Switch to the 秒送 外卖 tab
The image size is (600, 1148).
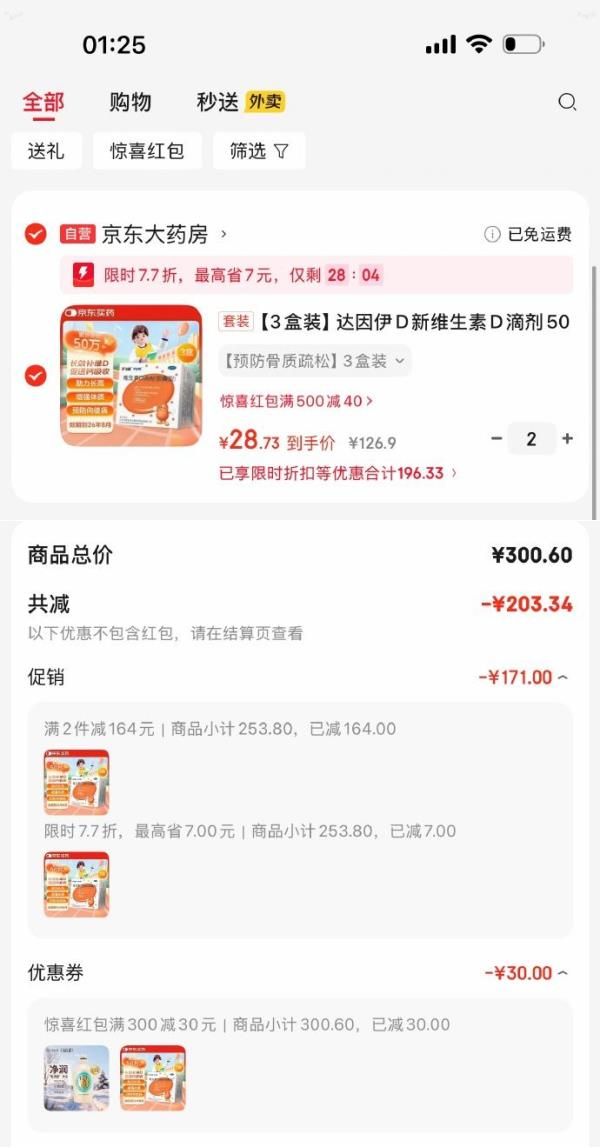pyautogui.click(x=240, y=102)
